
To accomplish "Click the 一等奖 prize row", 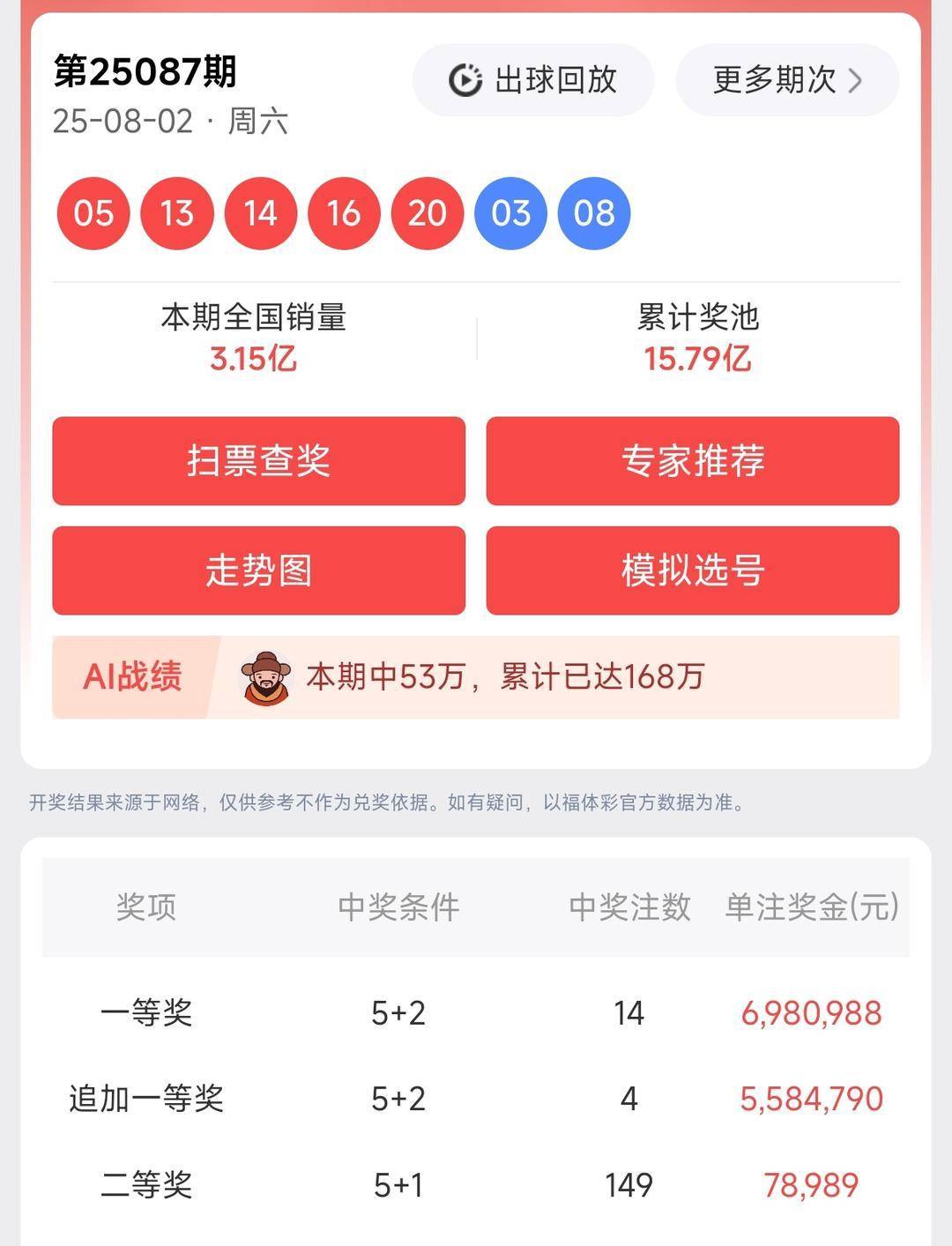I will coord(476,1014).
